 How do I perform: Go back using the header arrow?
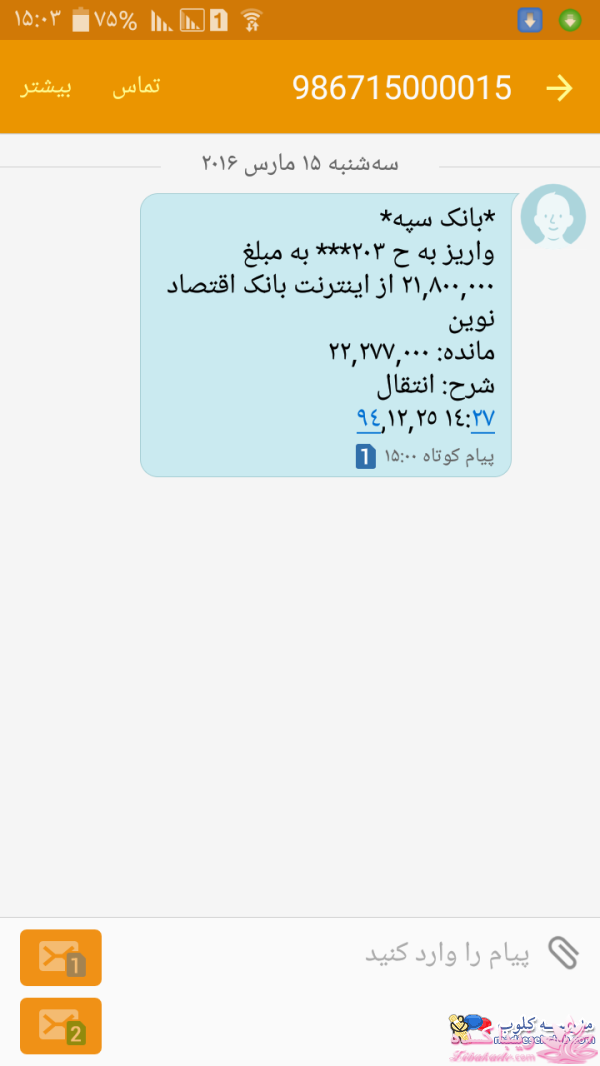coord(559,88)
